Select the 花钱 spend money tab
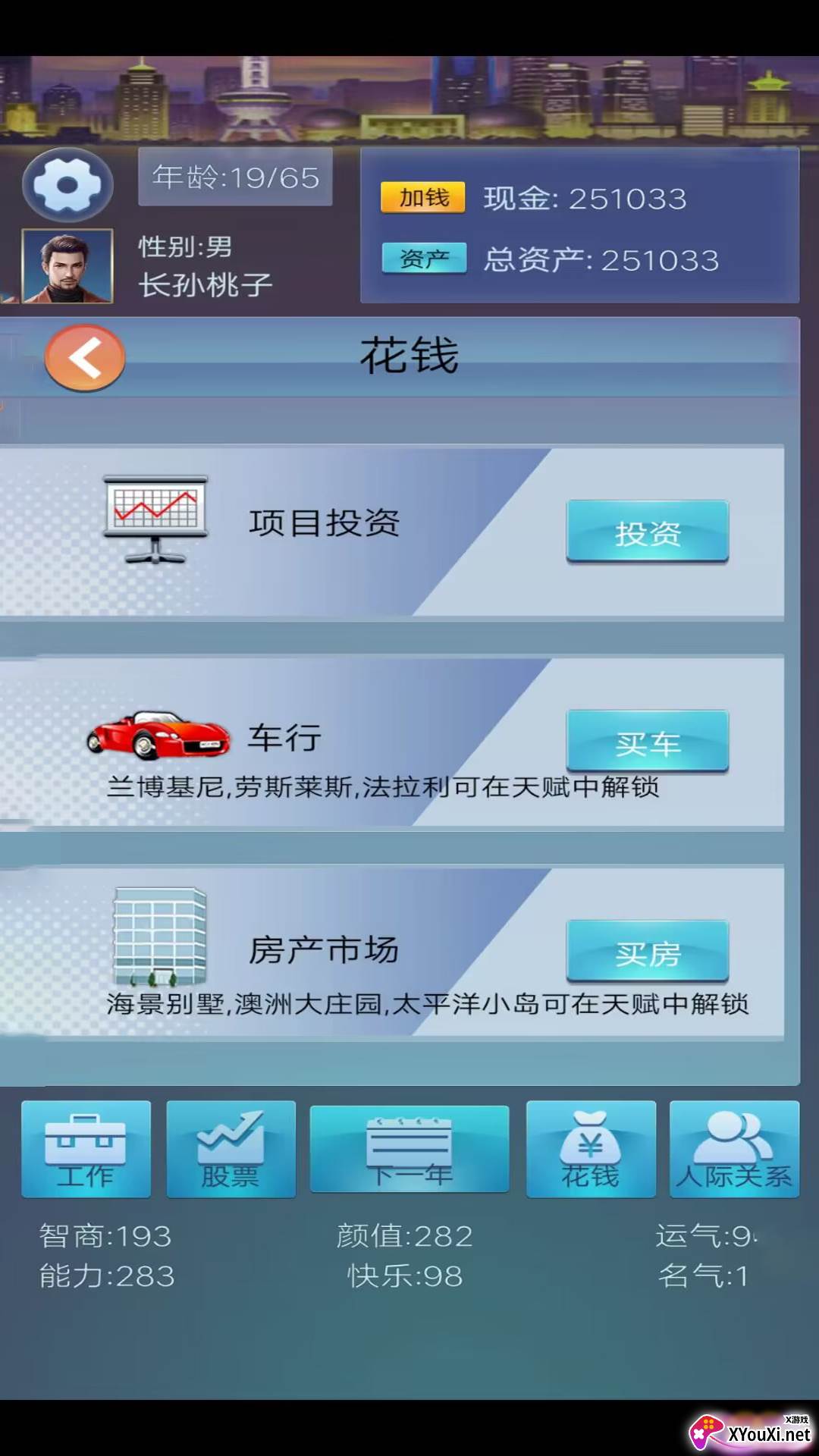Screen dimensions: 819x1456 (591, 1150)
